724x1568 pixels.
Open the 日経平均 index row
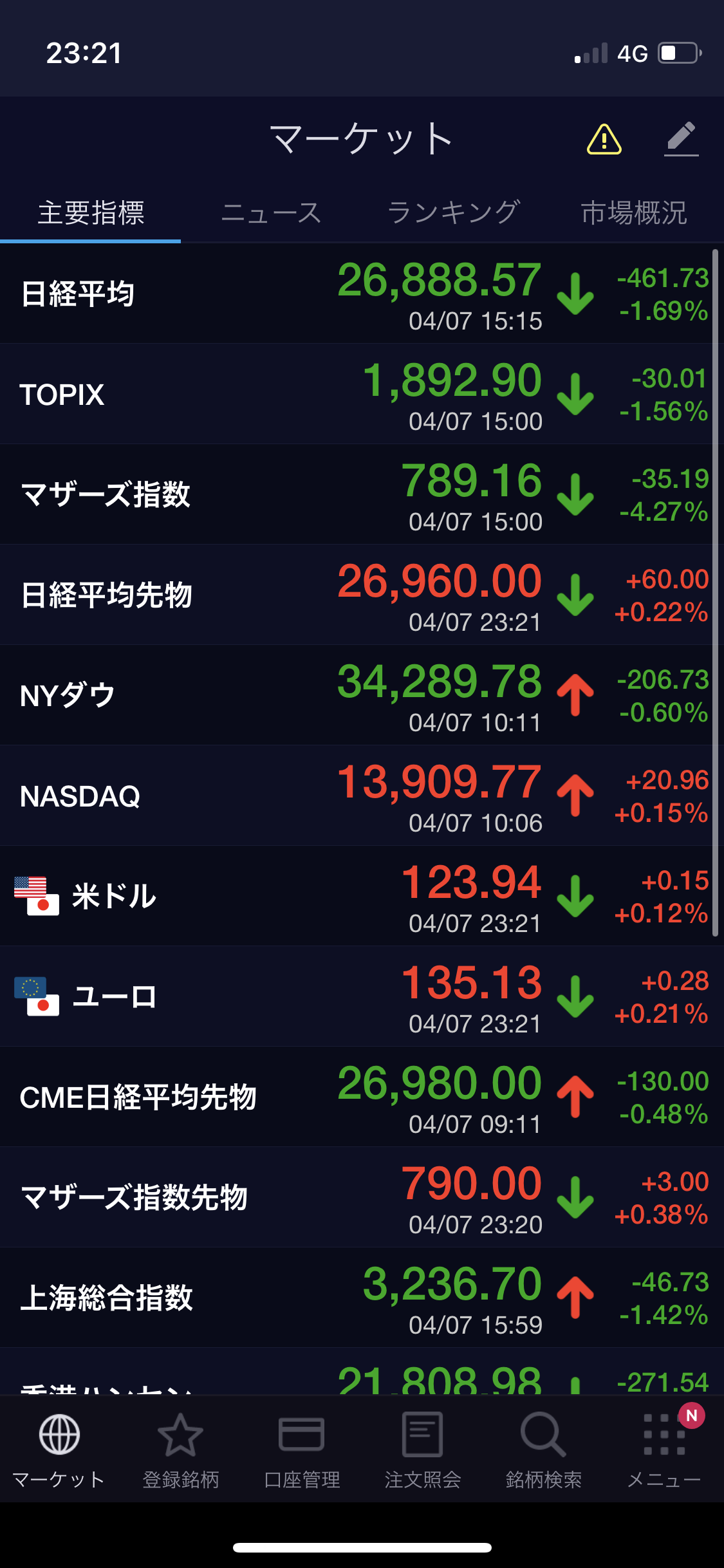[360, 294]
